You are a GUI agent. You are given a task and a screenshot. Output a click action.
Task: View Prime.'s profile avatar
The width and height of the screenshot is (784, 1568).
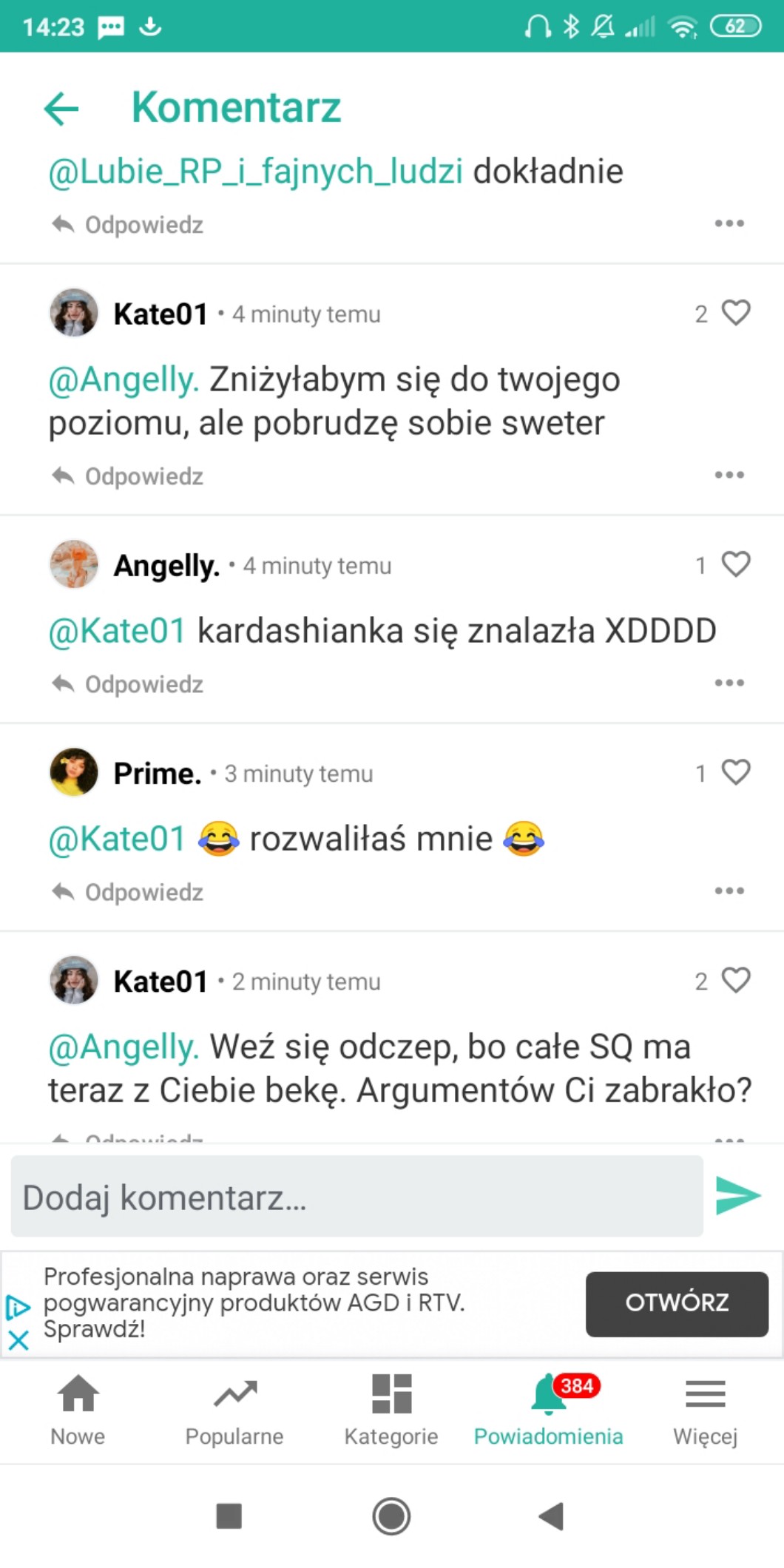click(x=74, y=772)
